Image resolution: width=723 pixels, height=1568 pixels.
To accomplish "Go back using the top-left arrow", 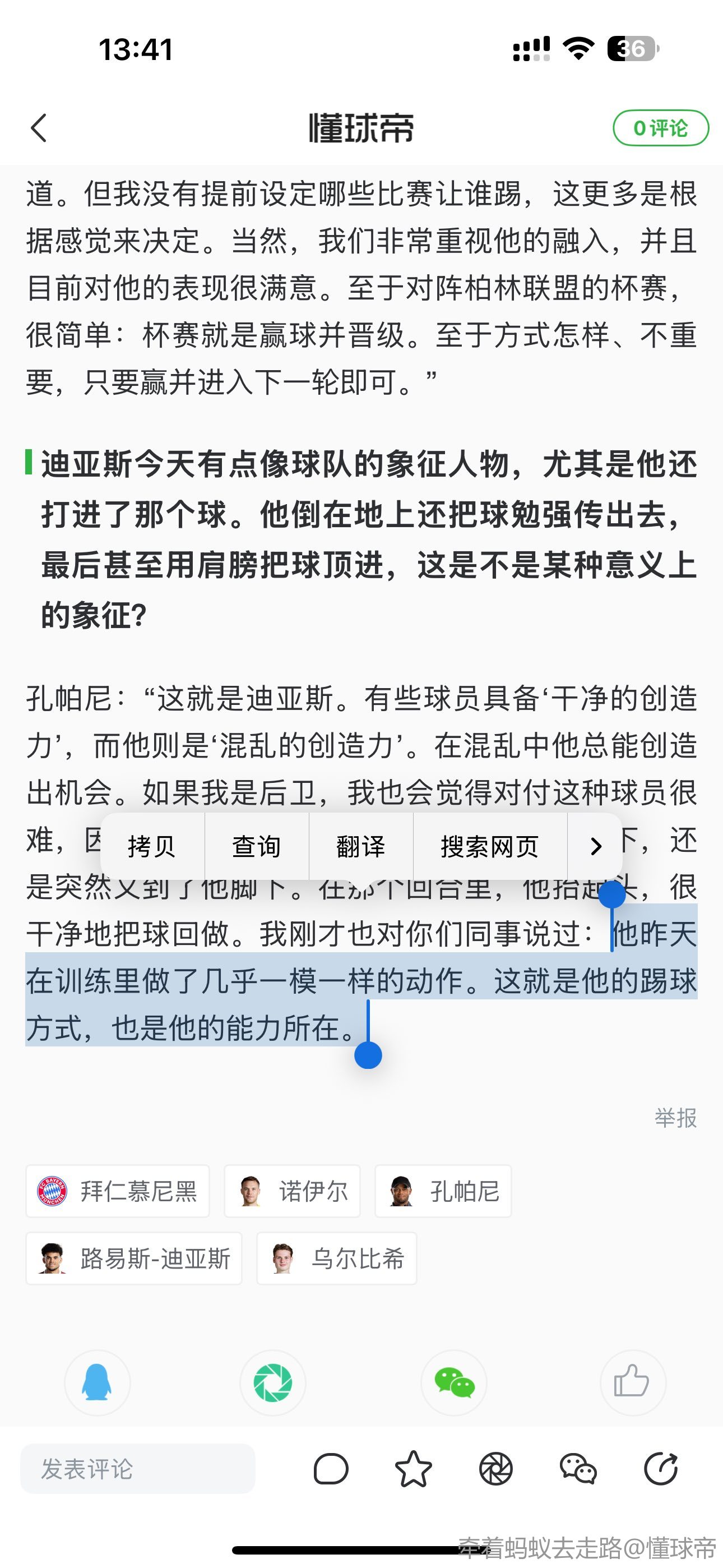I will coord(39,128).
